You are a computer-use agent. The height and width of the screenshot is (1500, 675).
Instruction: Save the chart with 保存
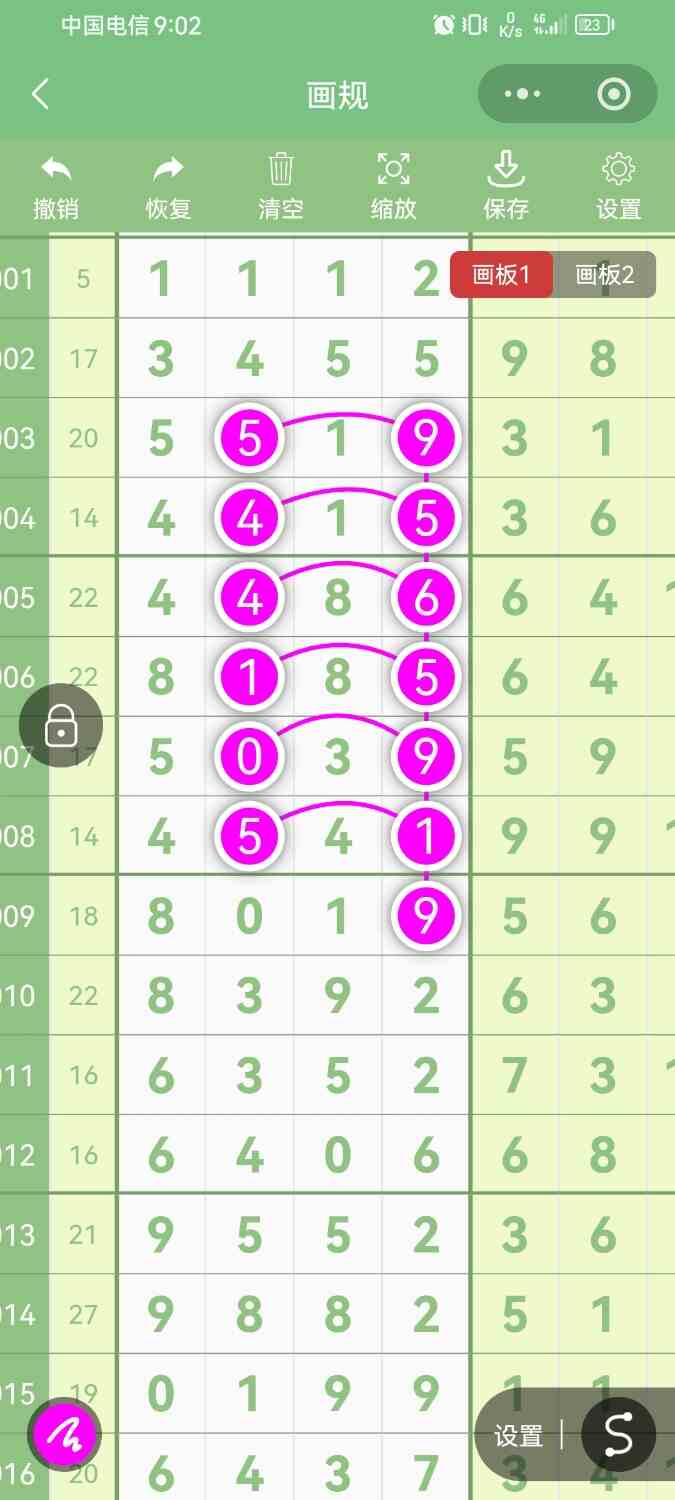pos(506,187)
